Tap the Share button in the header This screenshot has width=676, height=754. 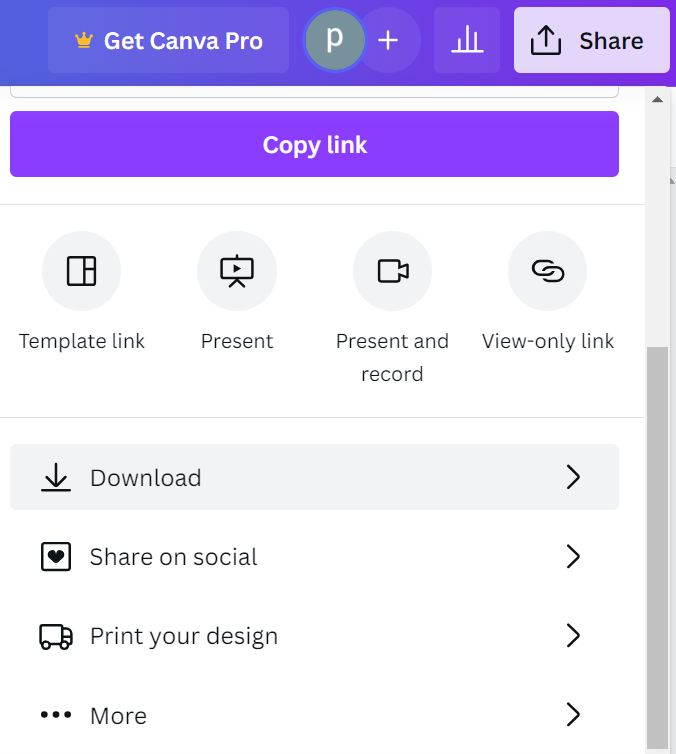click(591, 41)
